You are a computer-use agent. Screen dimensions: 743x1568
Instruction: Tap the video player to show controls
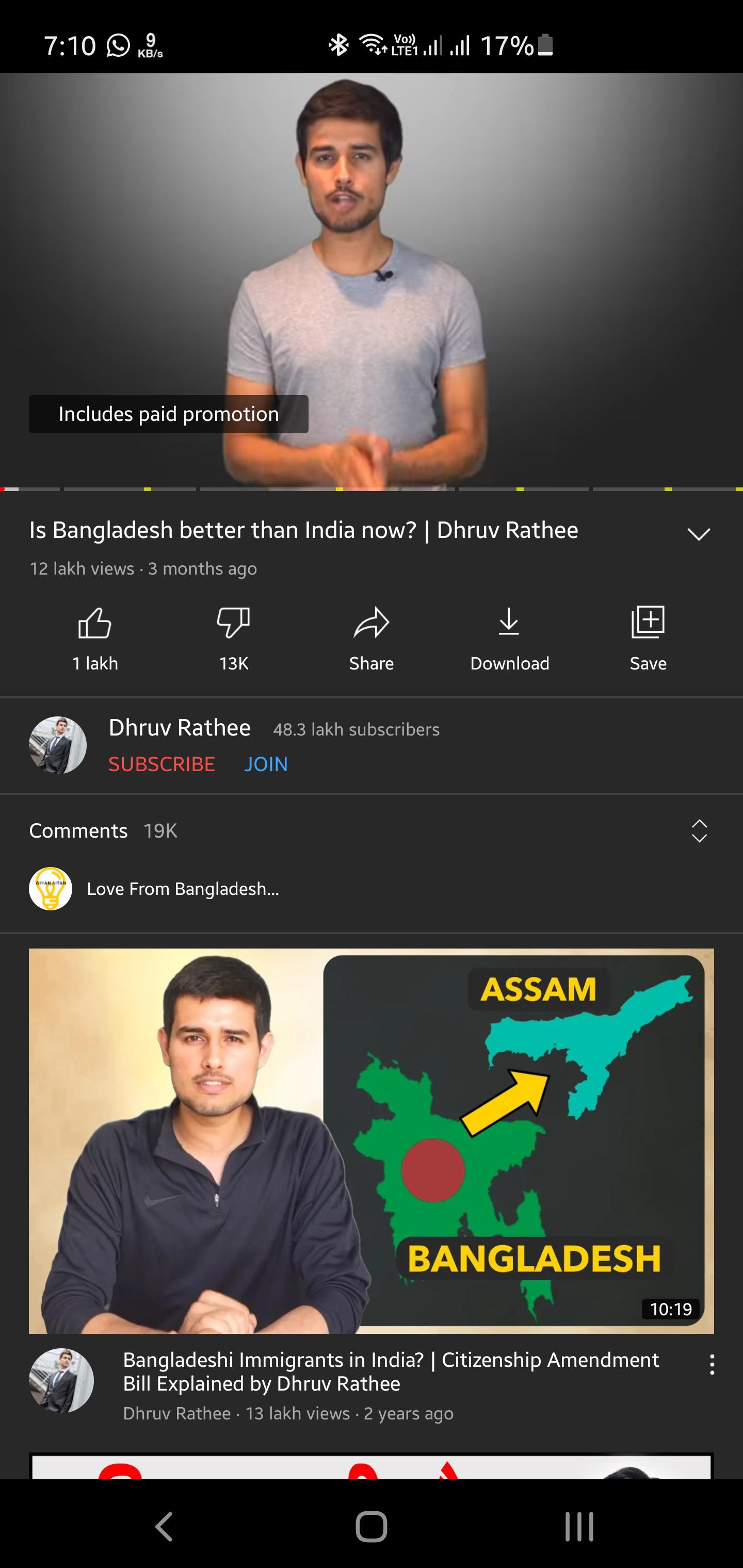tap(371, 280)
